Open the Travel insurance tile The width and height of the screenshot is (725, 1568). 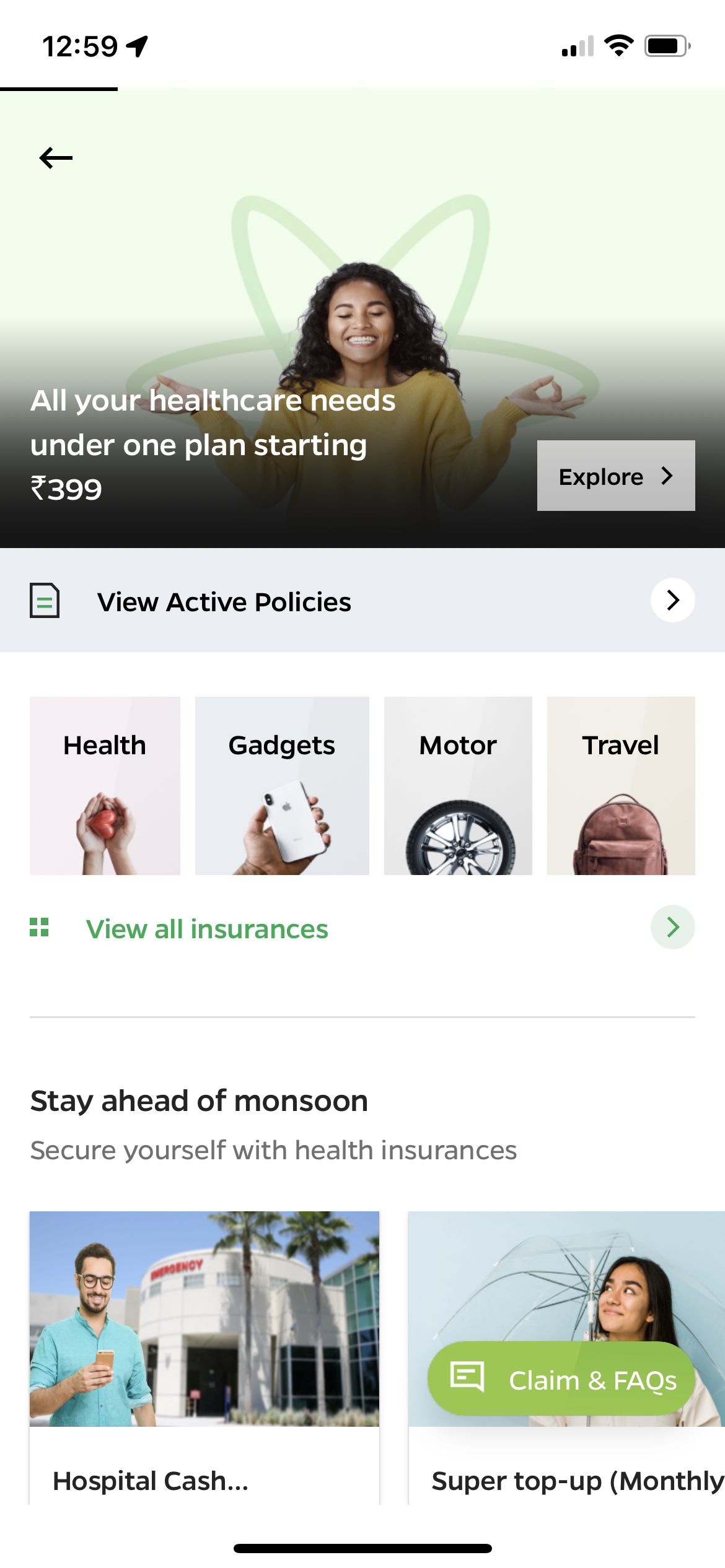pos(621,785)
